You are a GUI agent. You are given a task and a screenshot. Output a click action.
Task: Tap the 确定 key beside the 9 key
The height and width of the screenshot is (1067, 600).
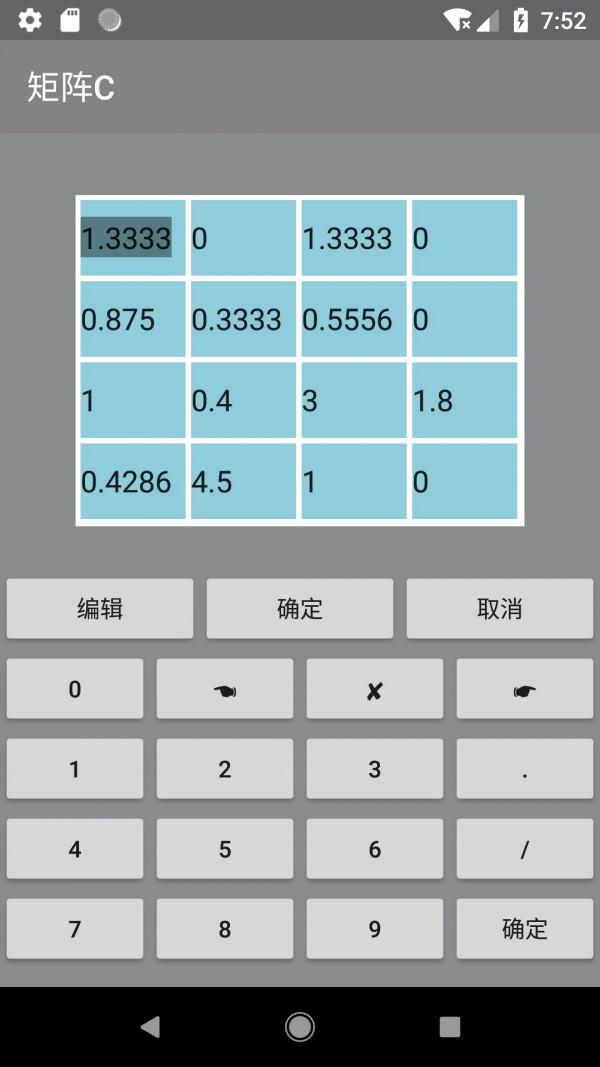click(524, 929)
